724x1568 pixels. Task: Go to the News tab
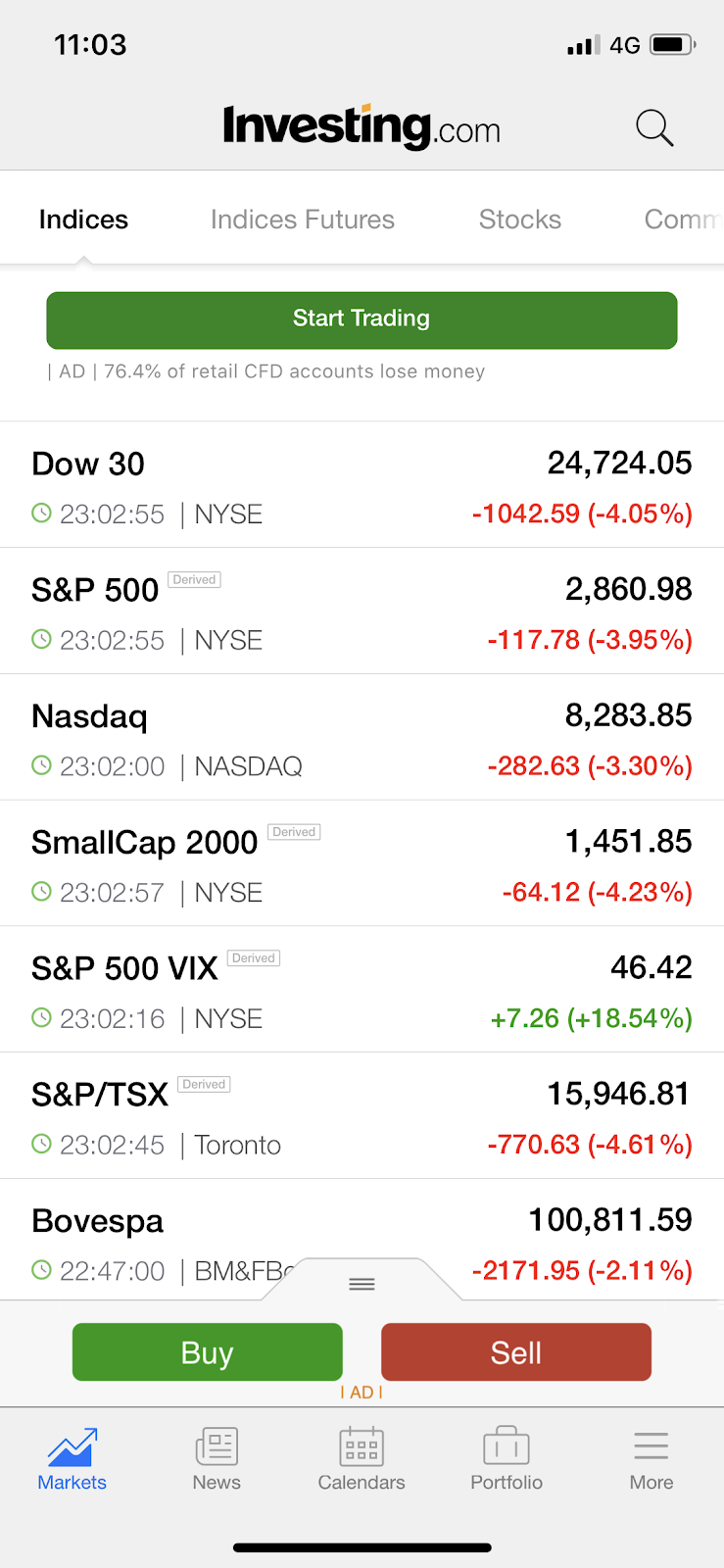pos(217,1459)
